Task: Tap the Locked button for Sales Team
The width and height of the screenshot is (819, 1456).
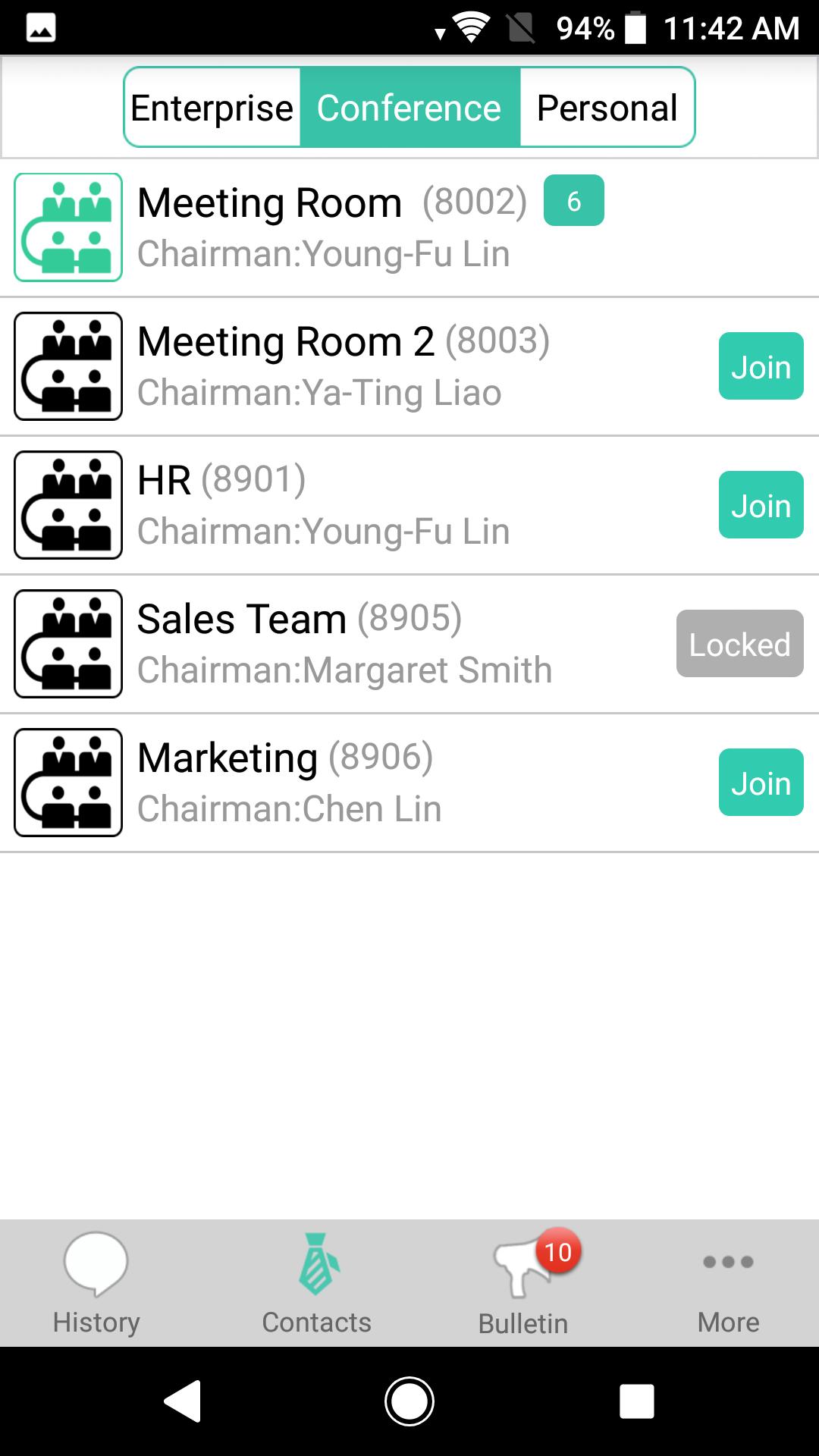Action: 739,644
